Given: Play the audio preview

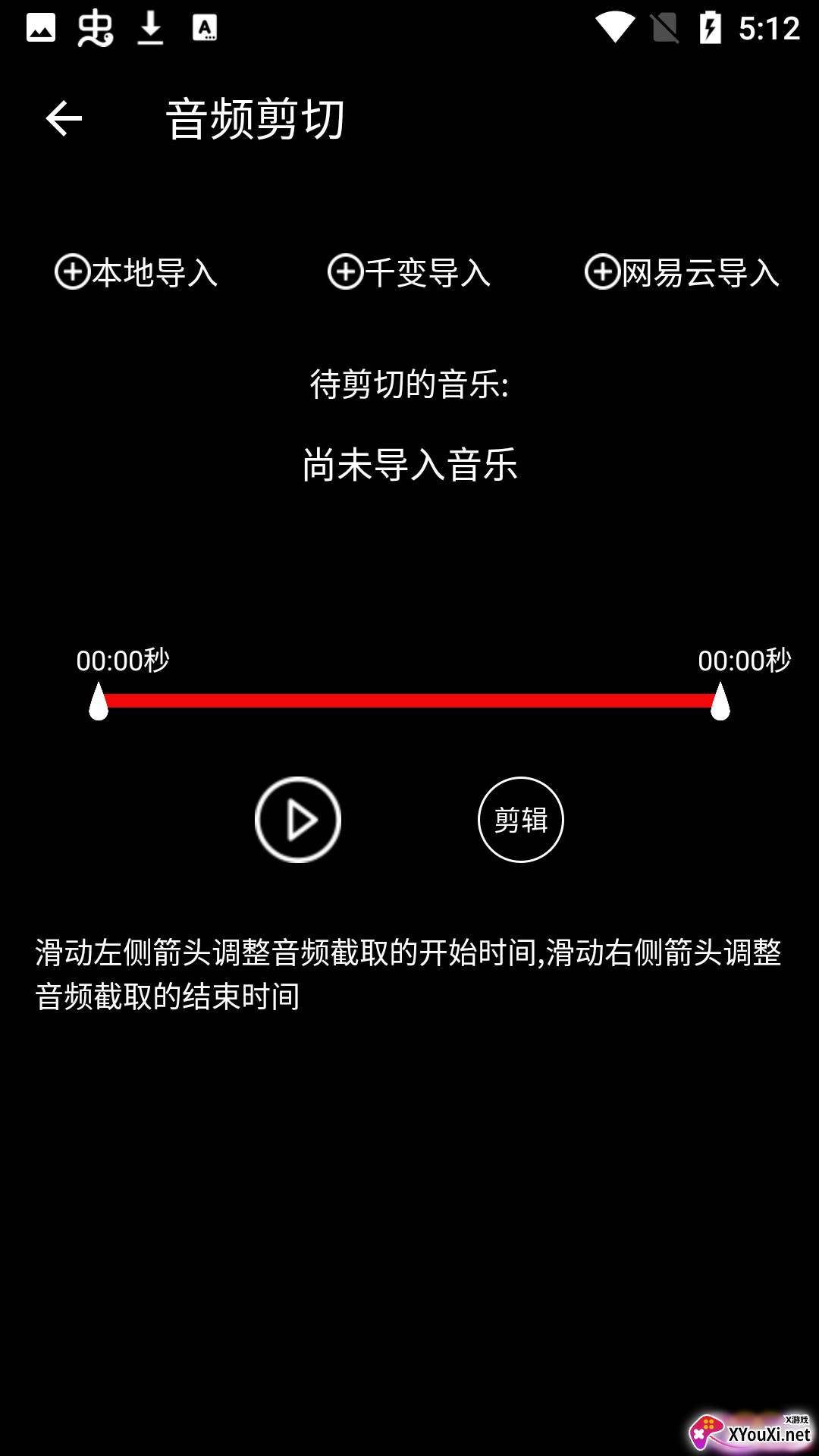Looking at the screenshot, I should click(x=297, y=820).
